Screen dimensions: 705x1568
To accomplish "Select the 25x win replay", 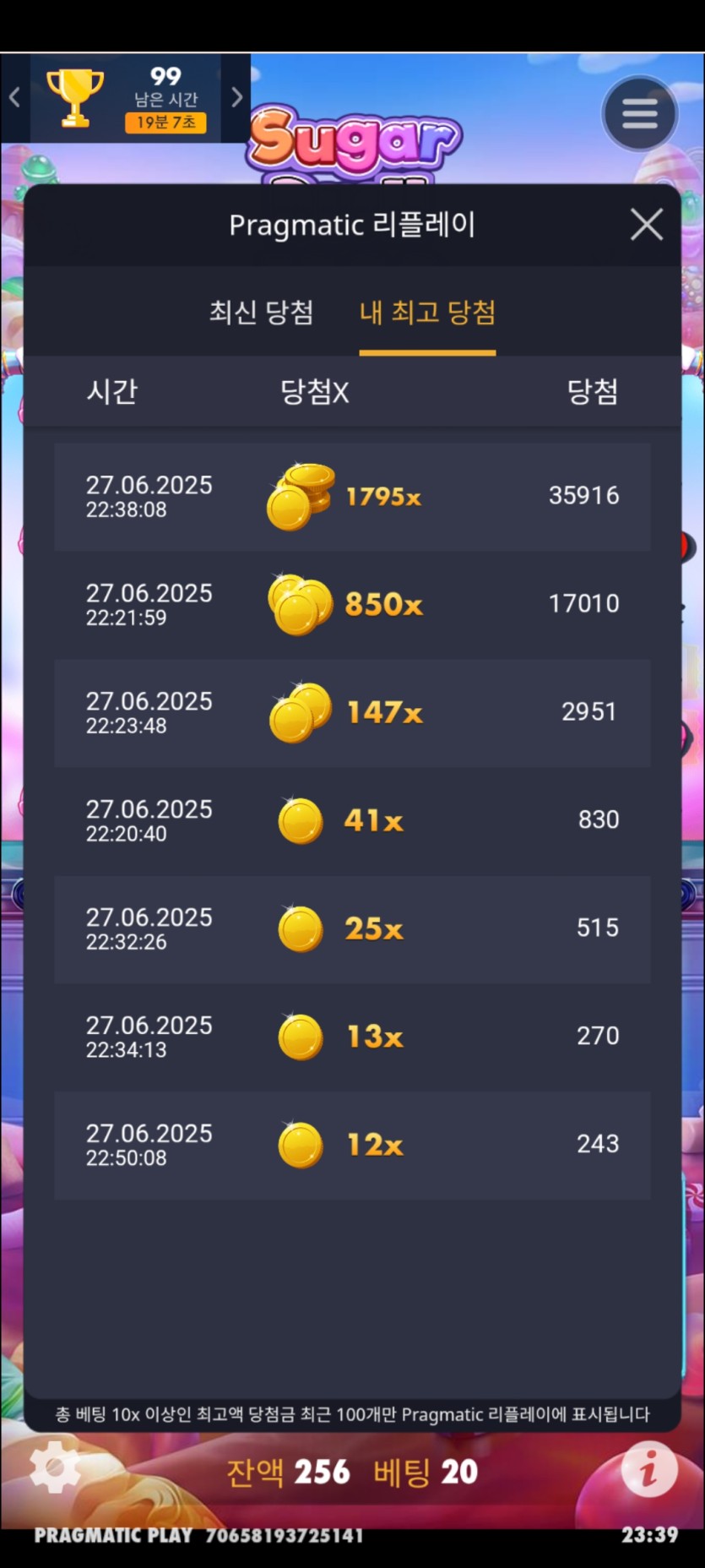I will [x=352, y=929].
